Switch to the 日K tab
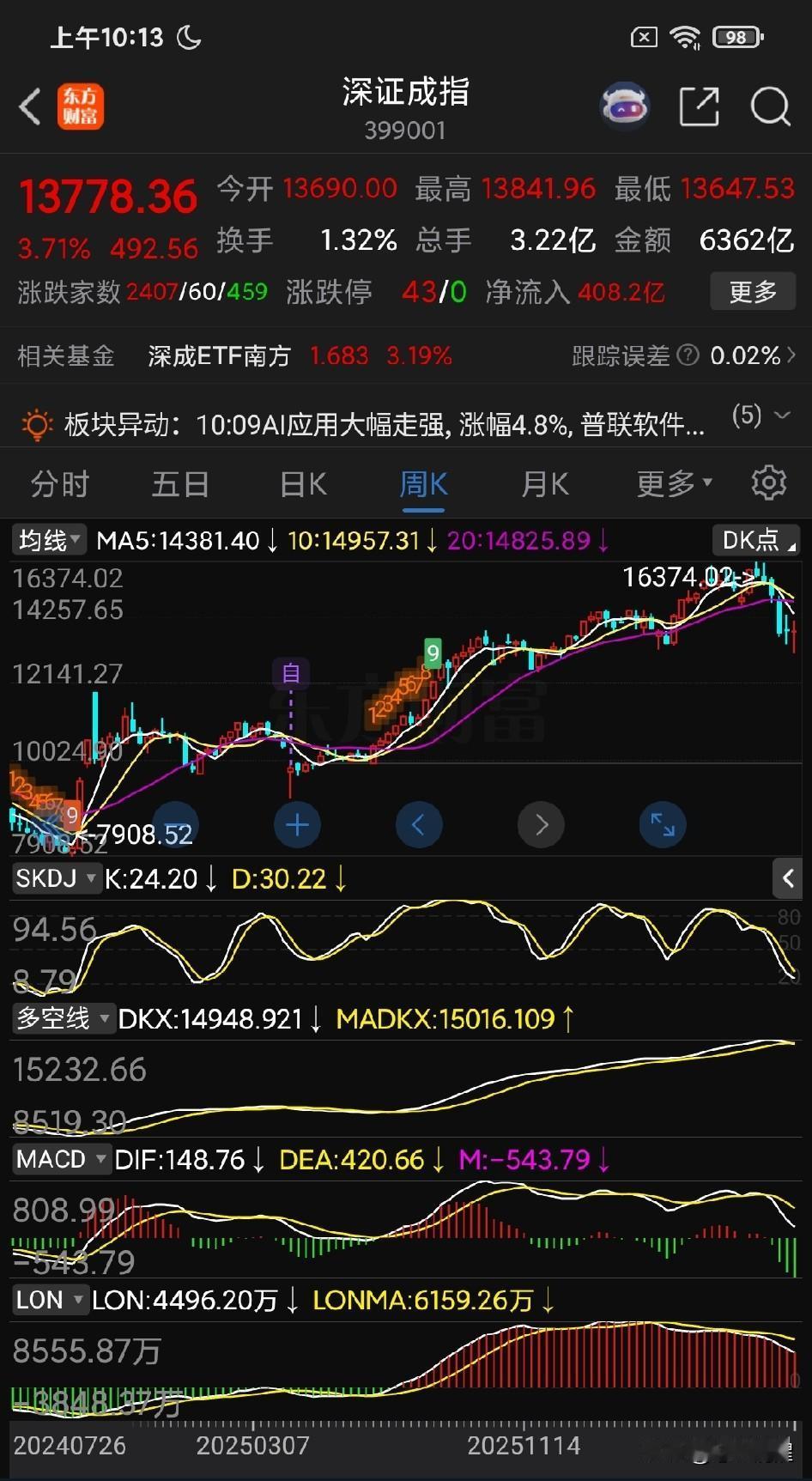 coord(303,484)
